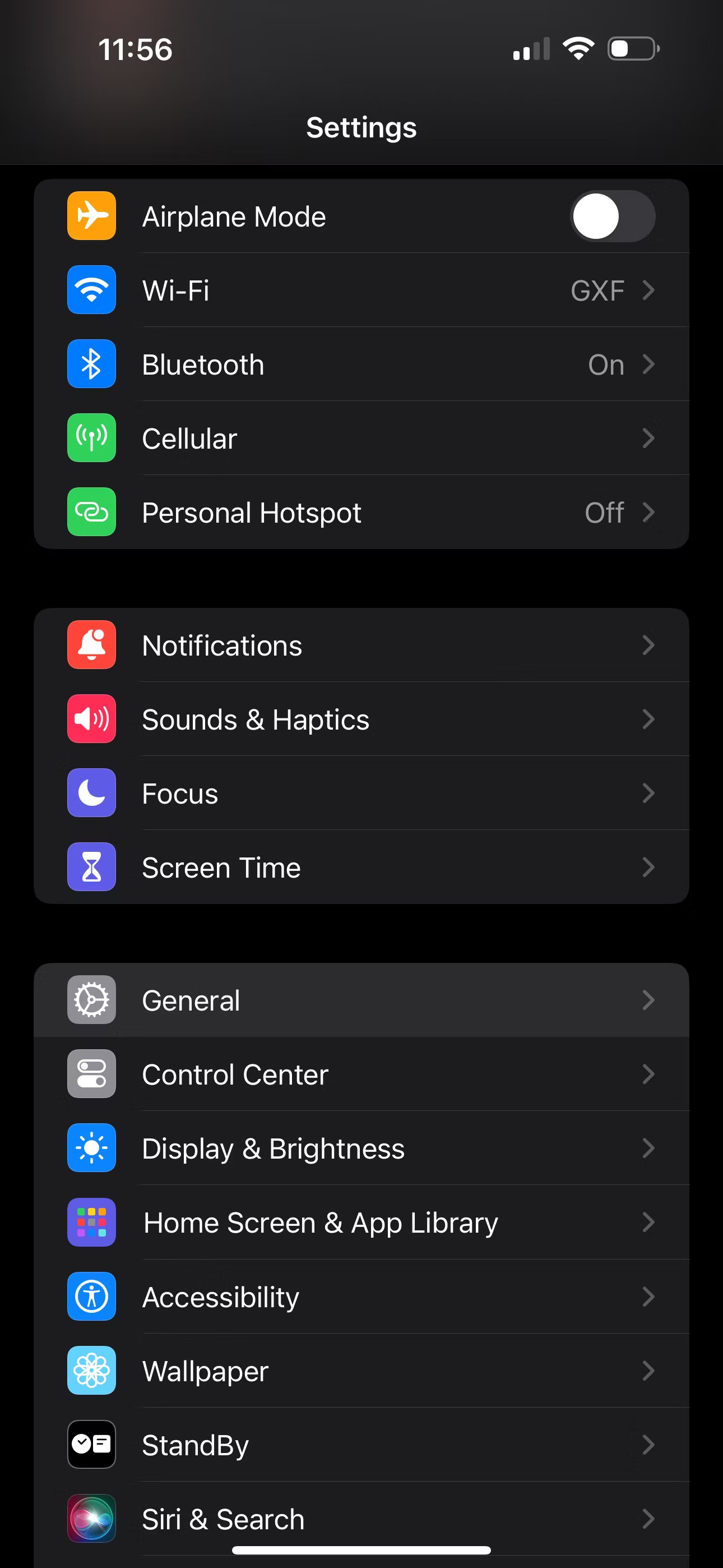Open General settings

[x=361, y=1000]
